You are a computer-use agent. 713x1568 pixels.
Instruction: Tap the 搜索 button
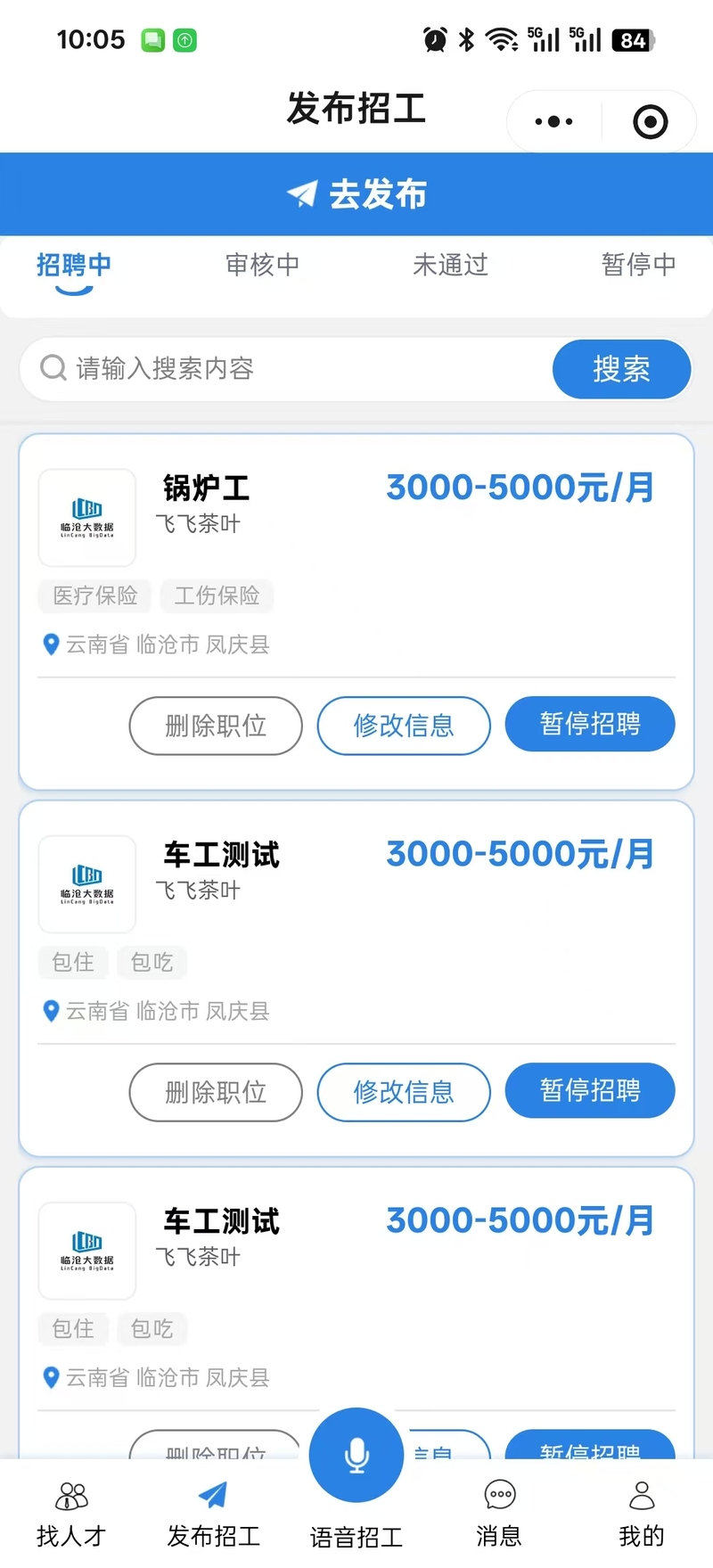point(621,368)
